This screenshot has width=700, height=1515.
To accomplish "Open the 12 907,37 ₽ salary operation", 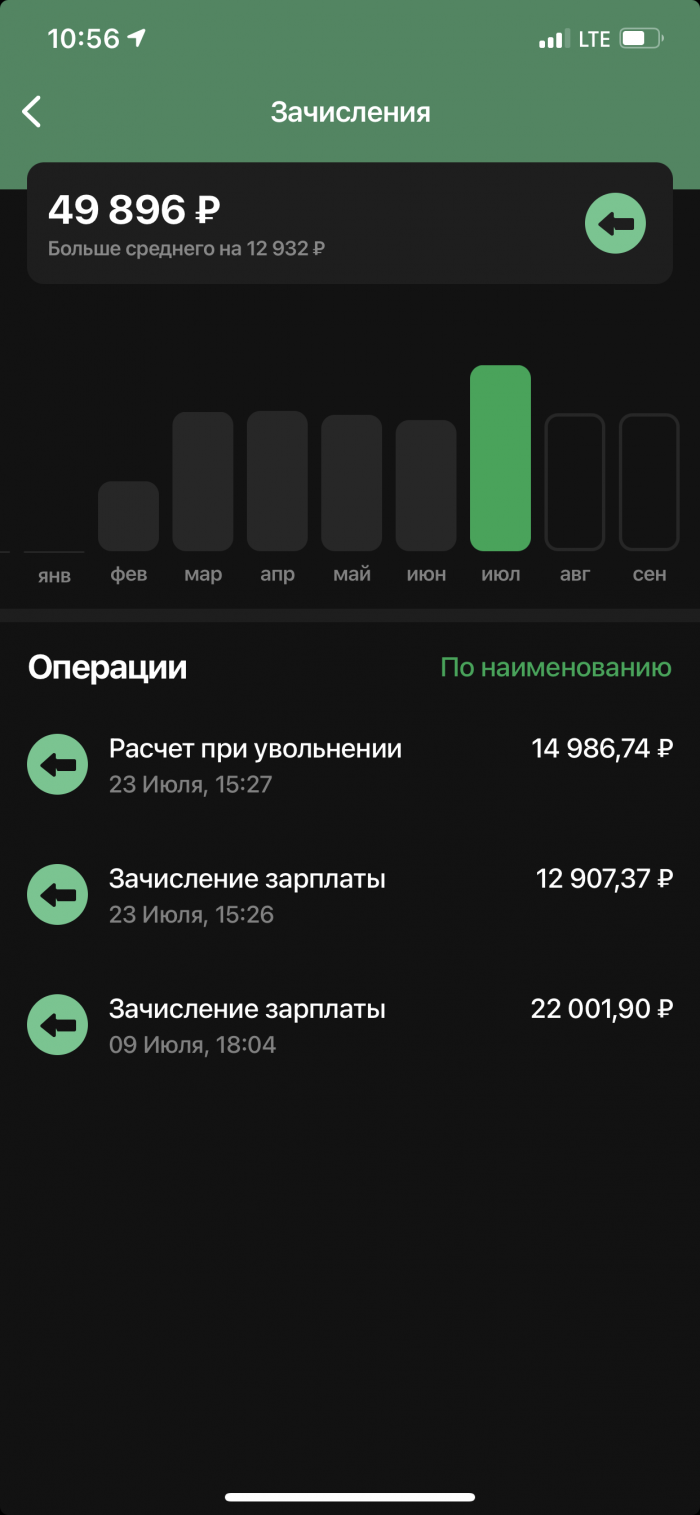I will pyautogui.click(x=350, y=895).
